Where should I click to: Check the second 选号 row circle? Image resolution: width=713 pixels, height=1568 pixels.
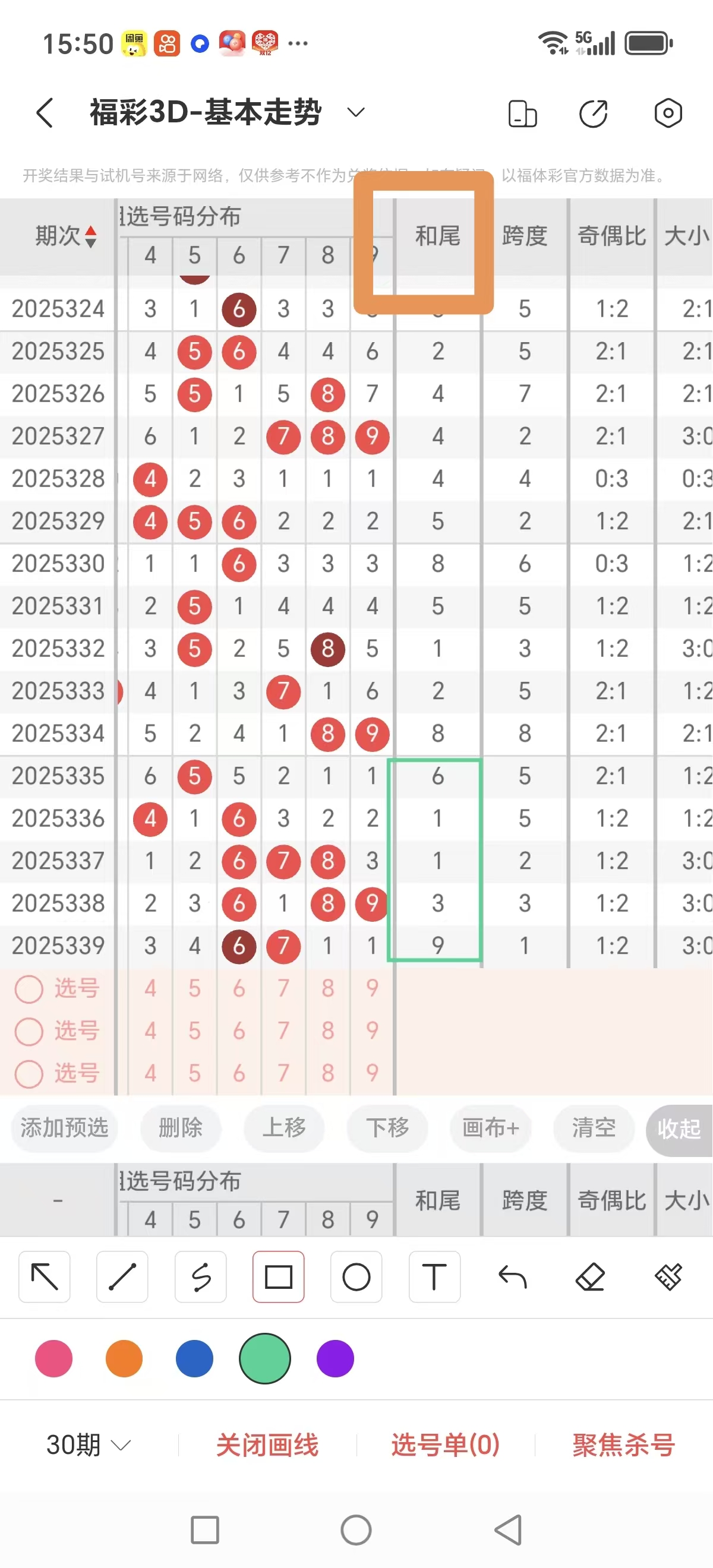[x=29, y=1031]
